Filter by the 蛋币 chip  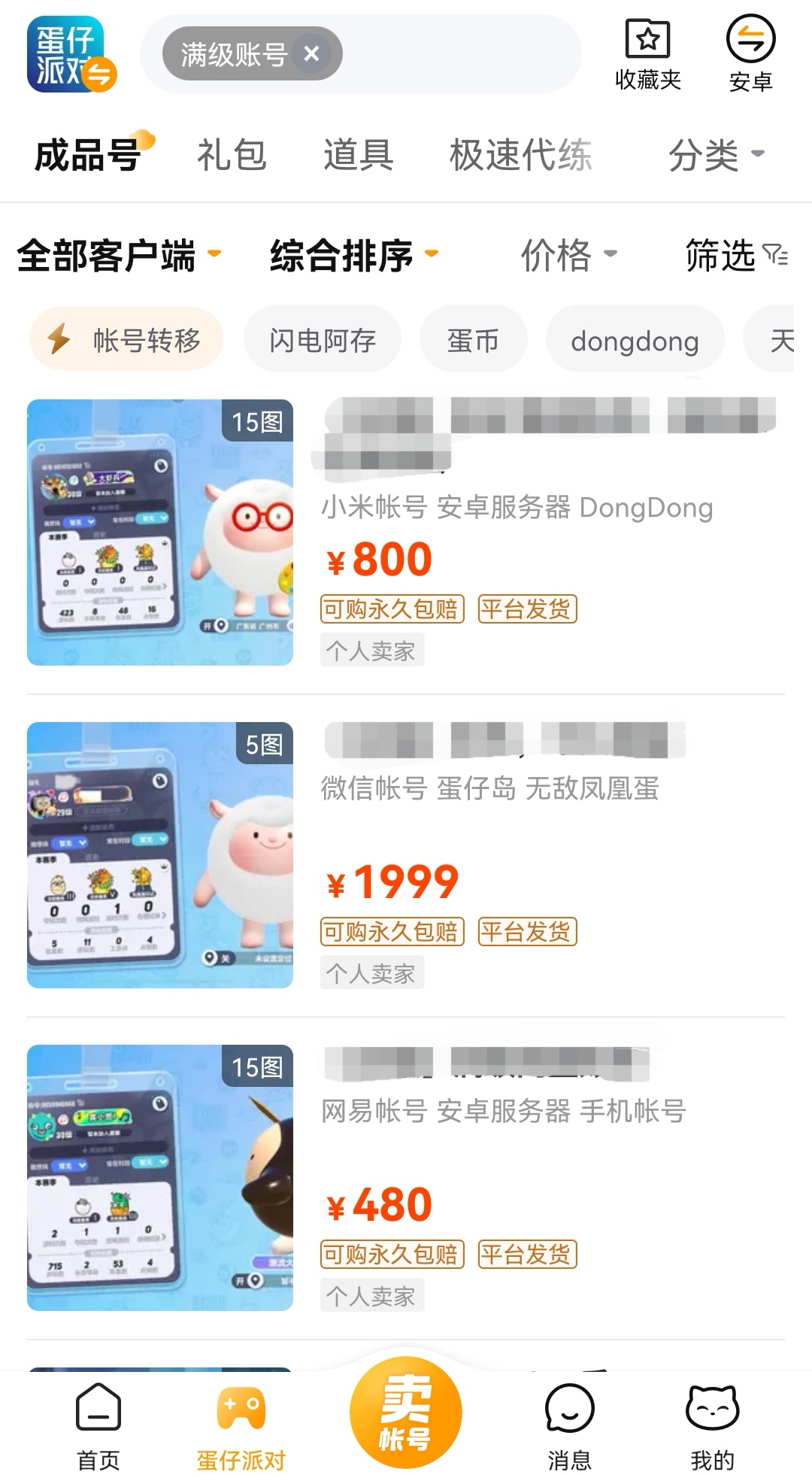point(473,340)
